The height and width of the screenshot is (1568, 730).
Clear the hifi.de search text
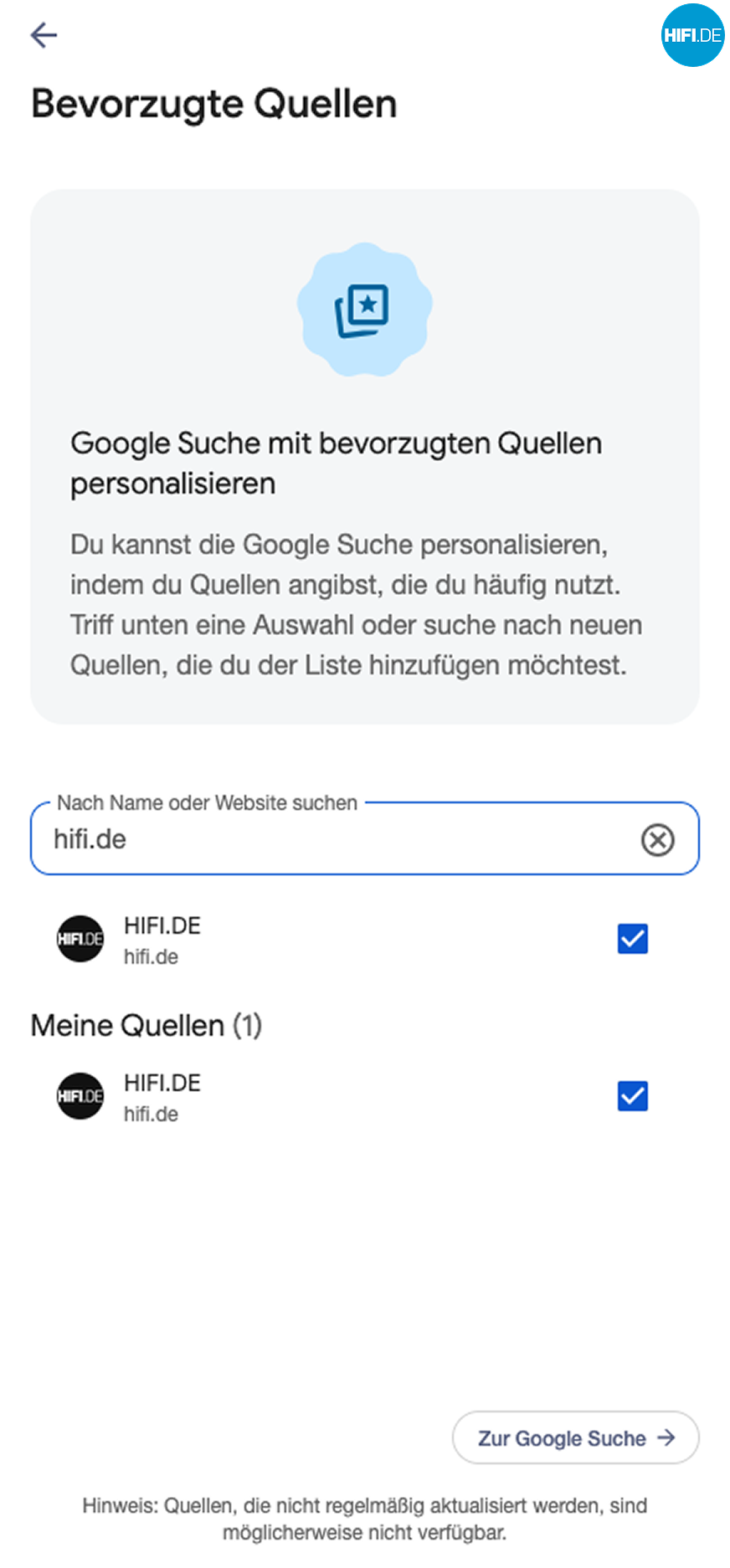point(657,839)
